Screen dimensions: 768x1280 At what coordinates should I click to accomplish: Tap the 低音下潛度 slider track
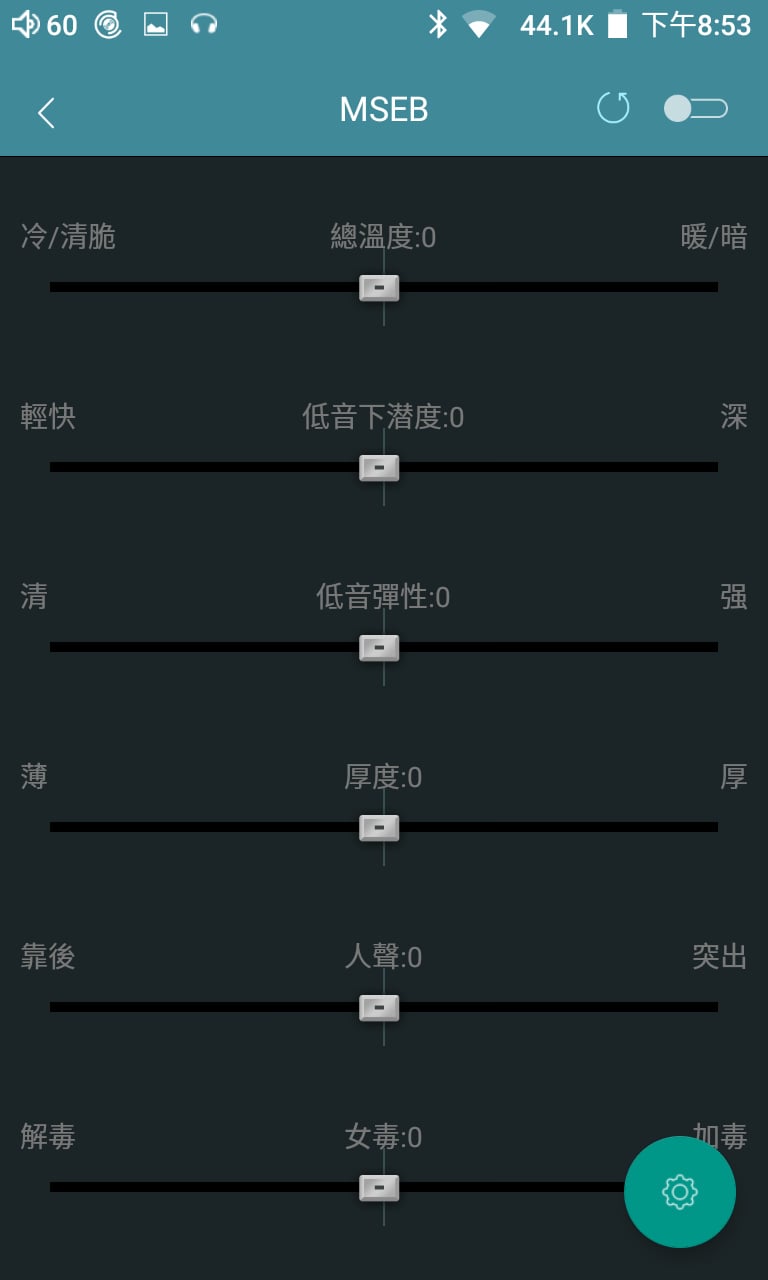pos(384,467)
